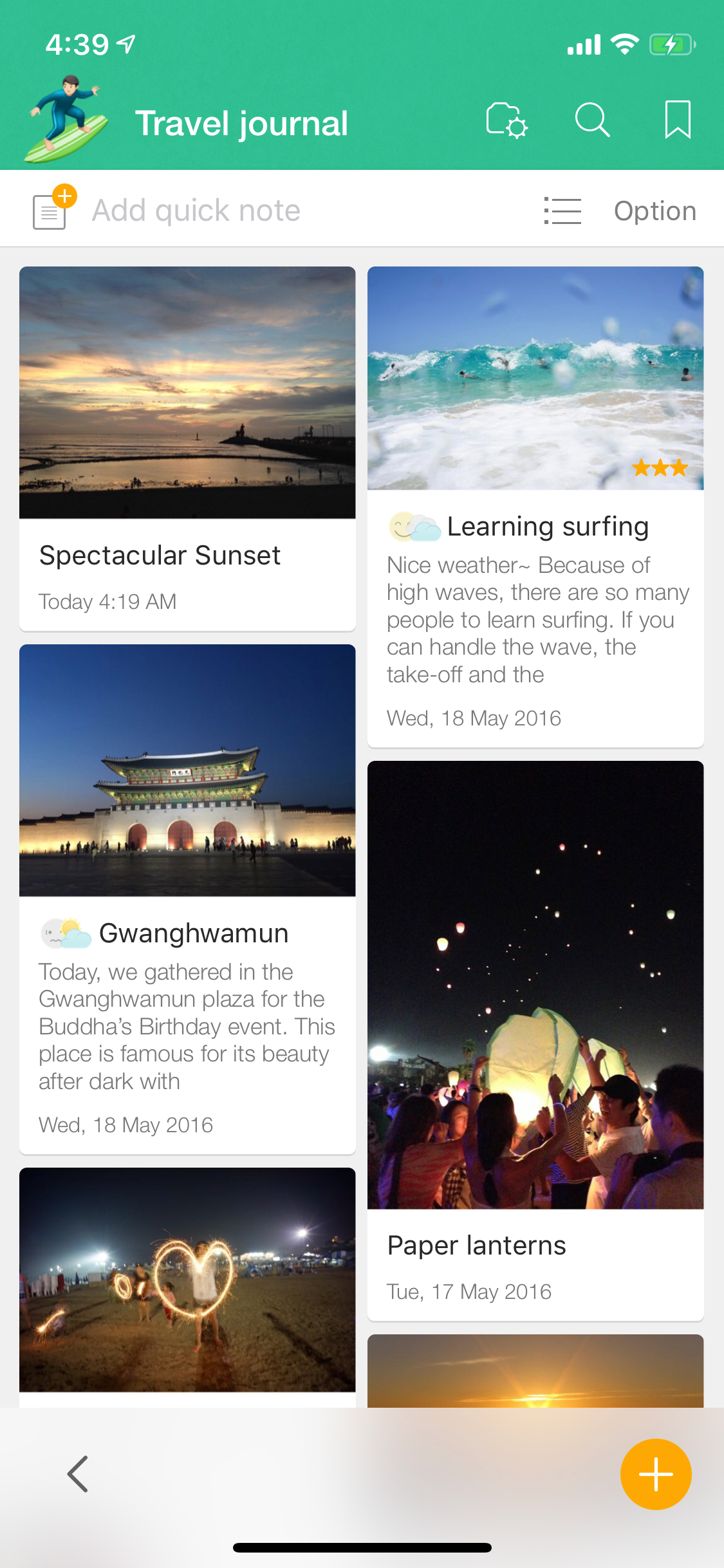Viewport: 724px width, 1568px height.
Task: Open the Learning surfing entry
Action: [x=535, y=506]
